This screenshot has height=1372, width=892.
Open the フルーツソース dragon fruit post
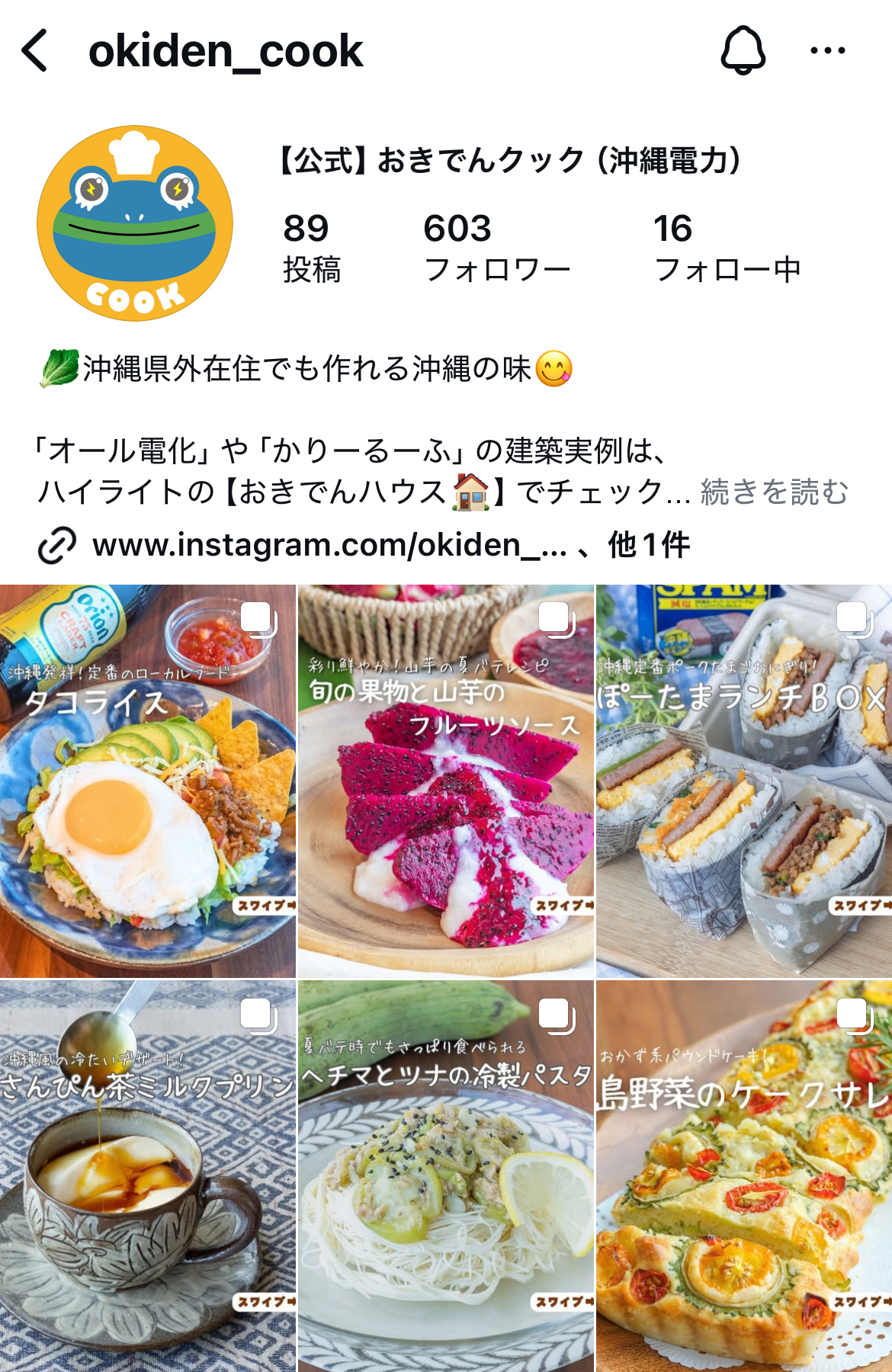[445, 781]
